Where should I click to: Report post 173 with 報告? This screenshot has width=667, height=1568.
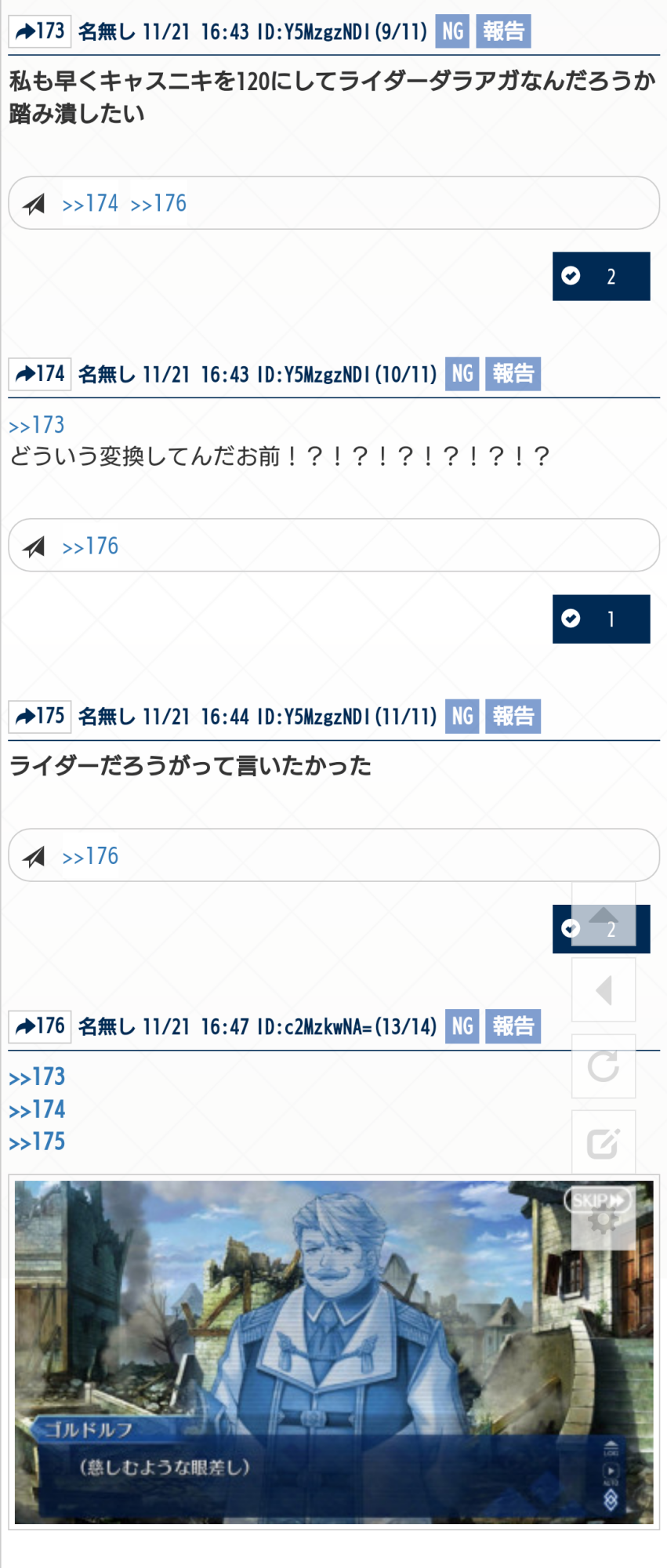pos(503,31)
